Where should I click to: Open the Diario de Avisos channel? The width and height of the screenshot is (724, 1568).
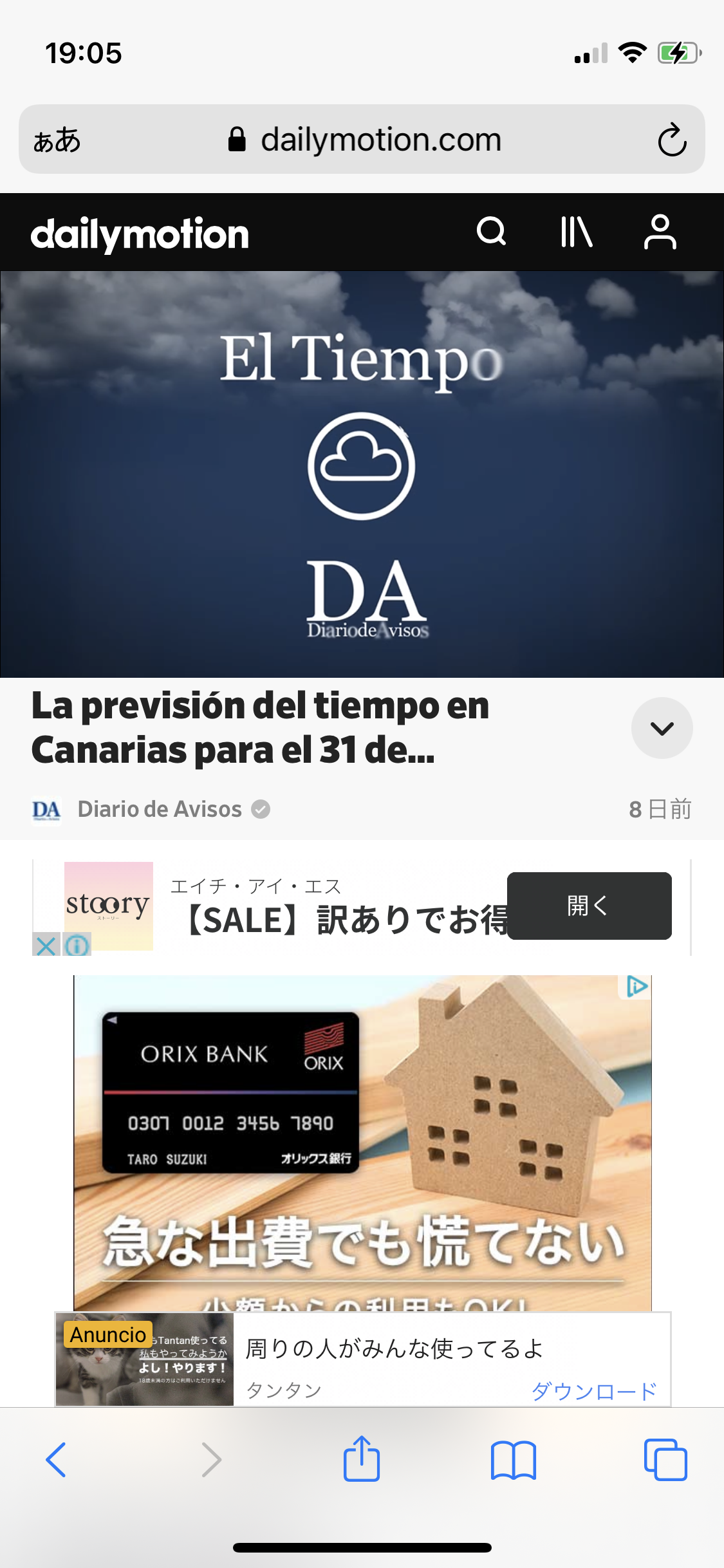click(x=159, y=809)
